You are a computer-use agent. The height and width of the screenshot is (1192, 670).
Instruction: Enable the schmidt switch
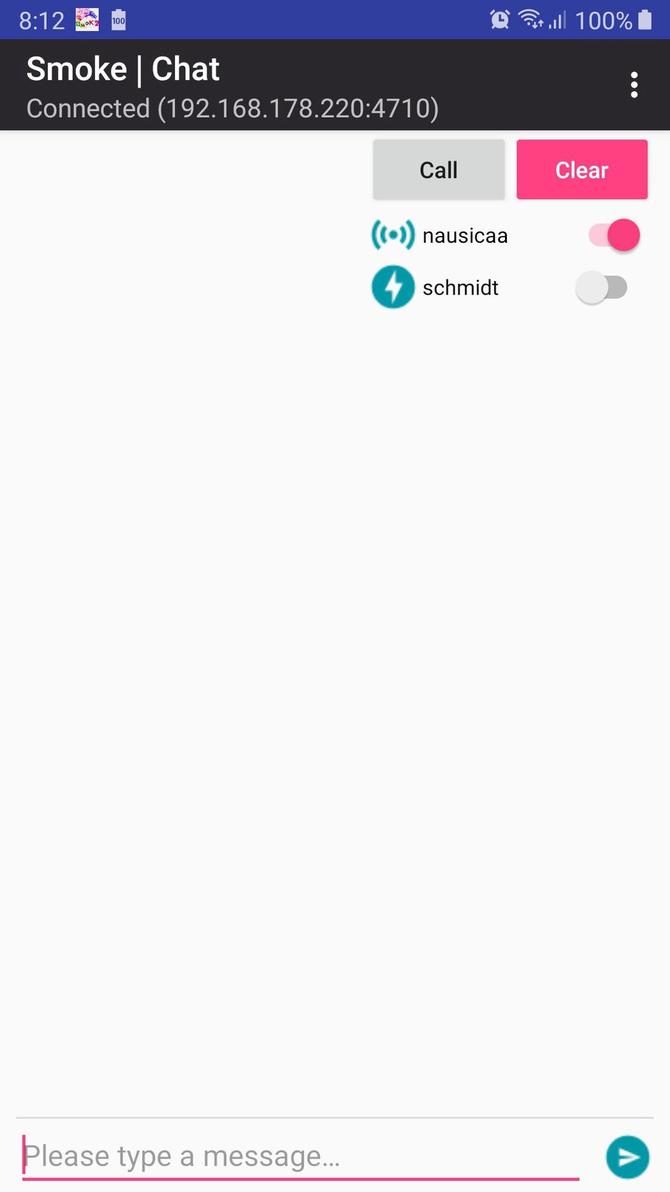coord(601,288)
